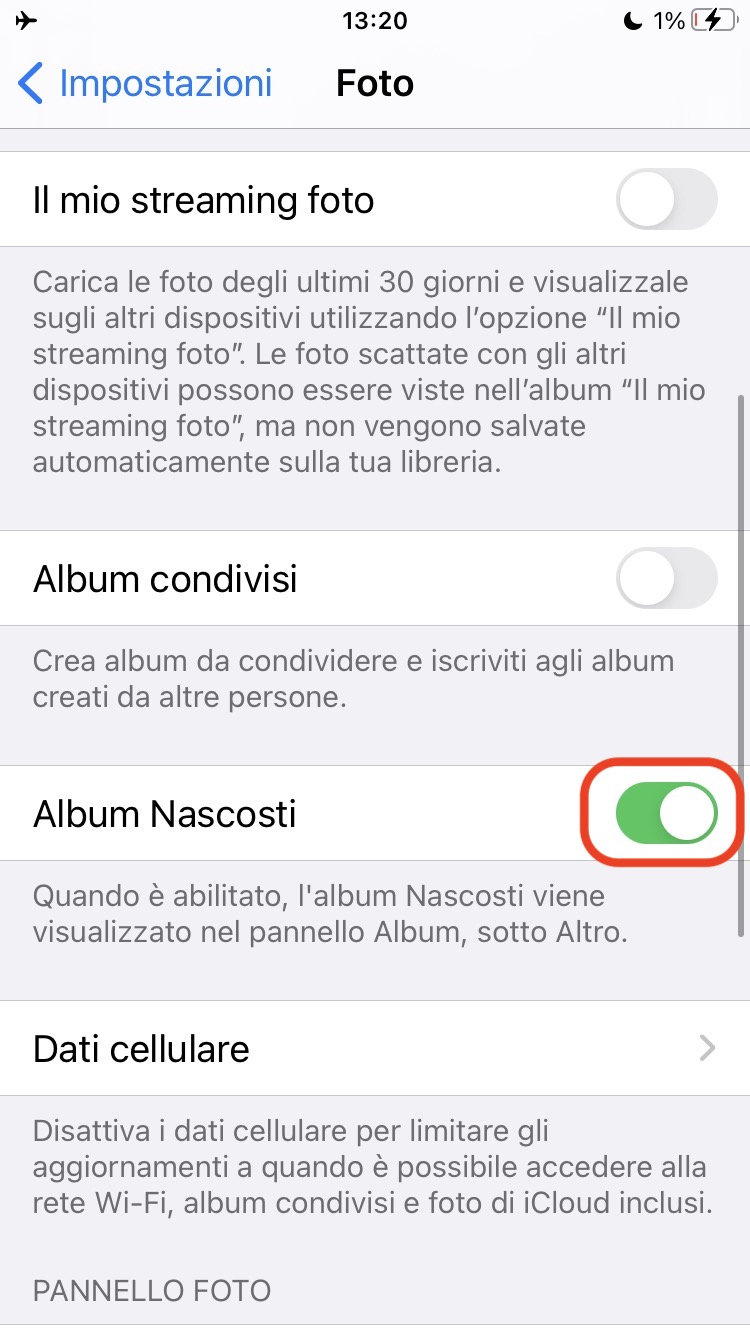Viewport: 750px width, 1334px height.
Task: Turn on Album condivisi
Action: (667, 579)
